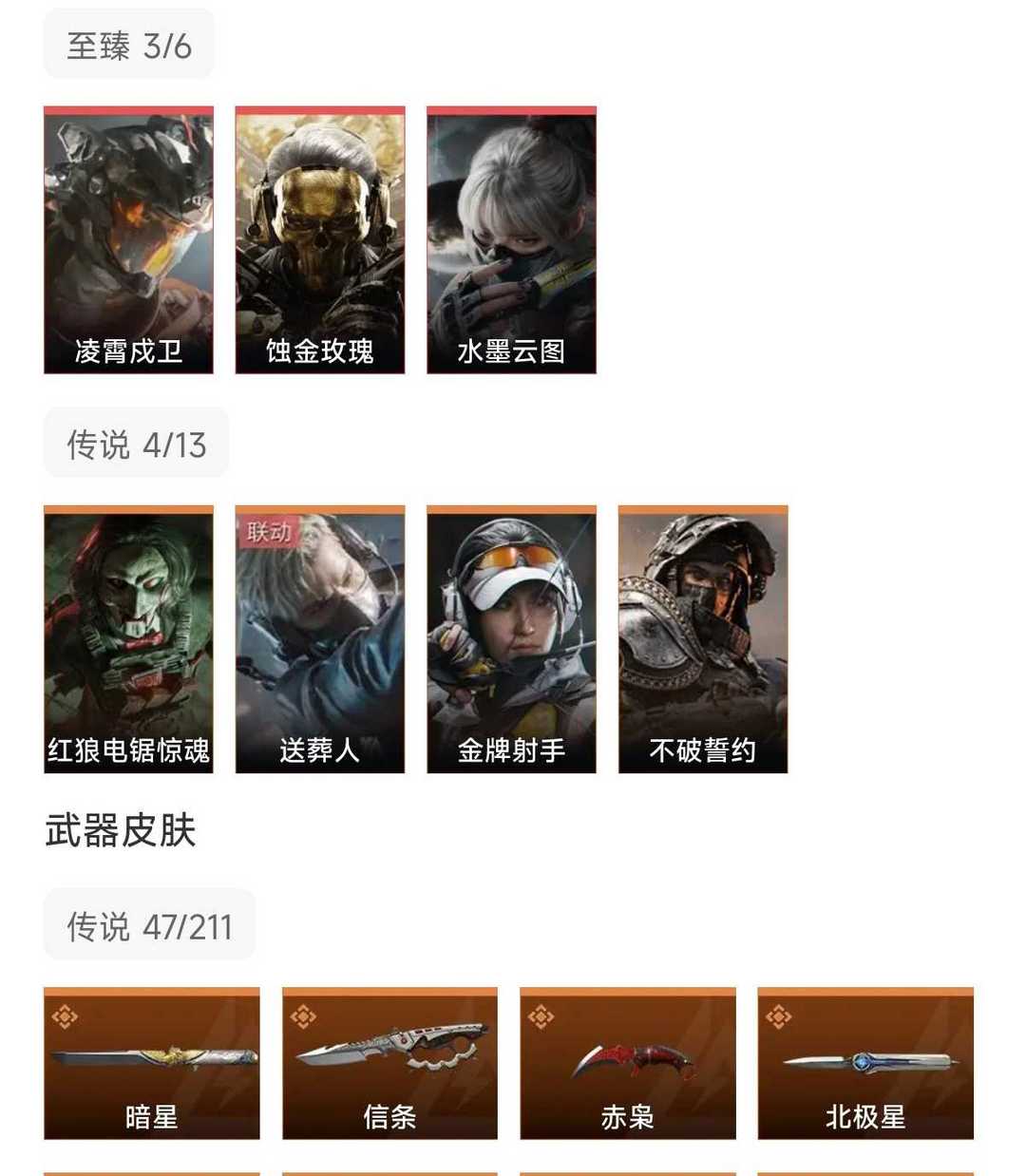Expand the 传说 47/211 weapon skins header
This screenshot has height=1176, width=1026.
pyautogui.click(x=148, y=923)
